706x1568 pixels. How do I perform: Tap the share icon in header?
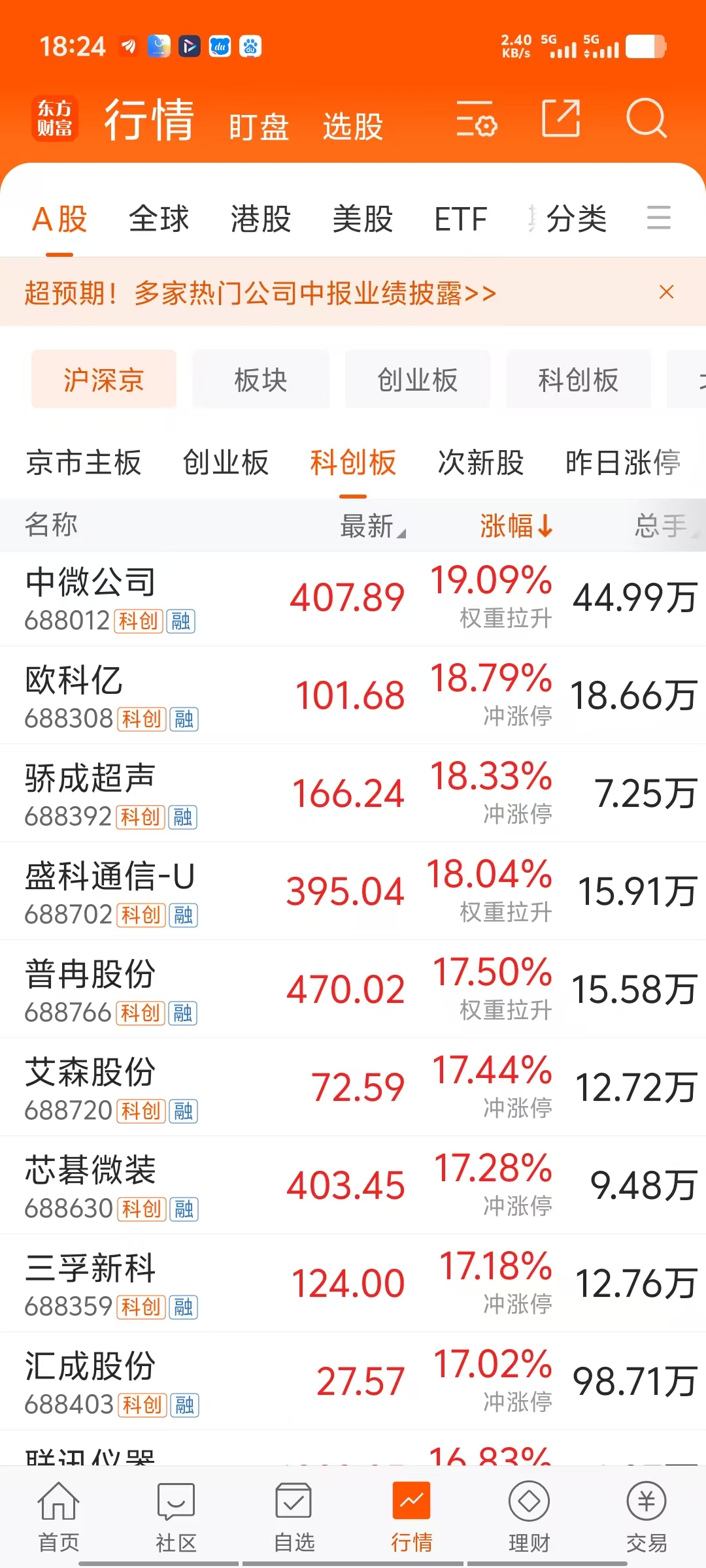coord(561,119)
